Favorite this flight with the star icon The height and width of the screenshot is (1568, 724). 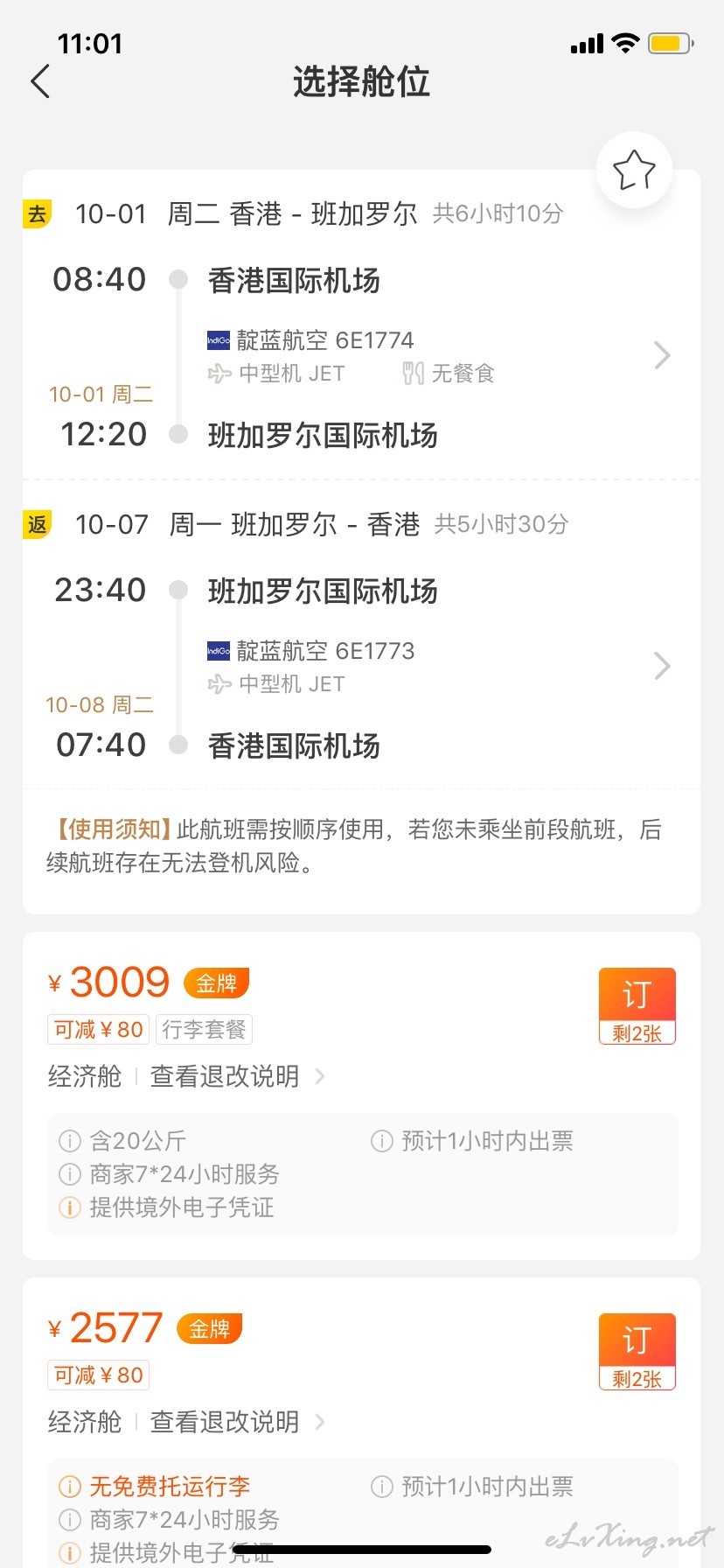[x=634, y=170]
